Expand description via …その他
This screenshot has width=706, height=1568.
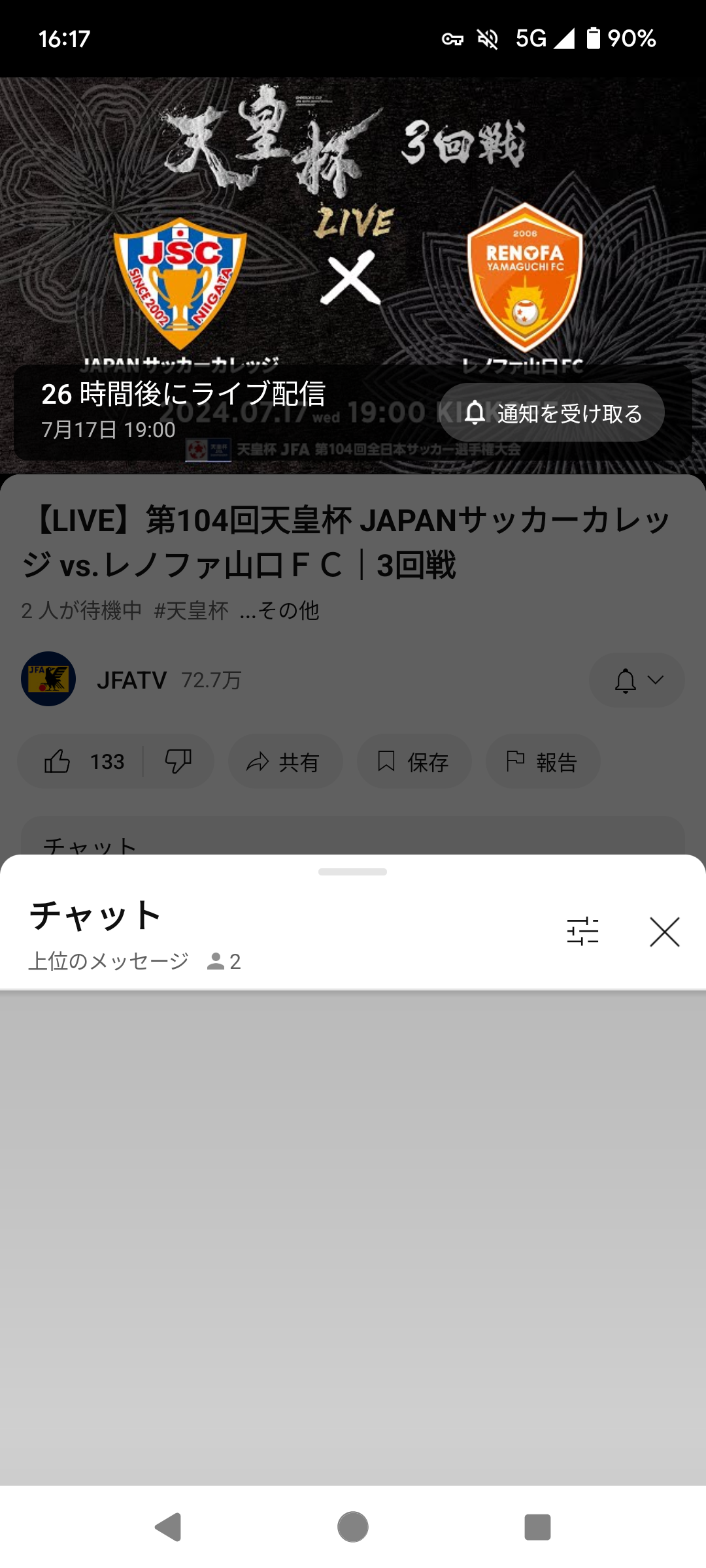coord(280,611)
